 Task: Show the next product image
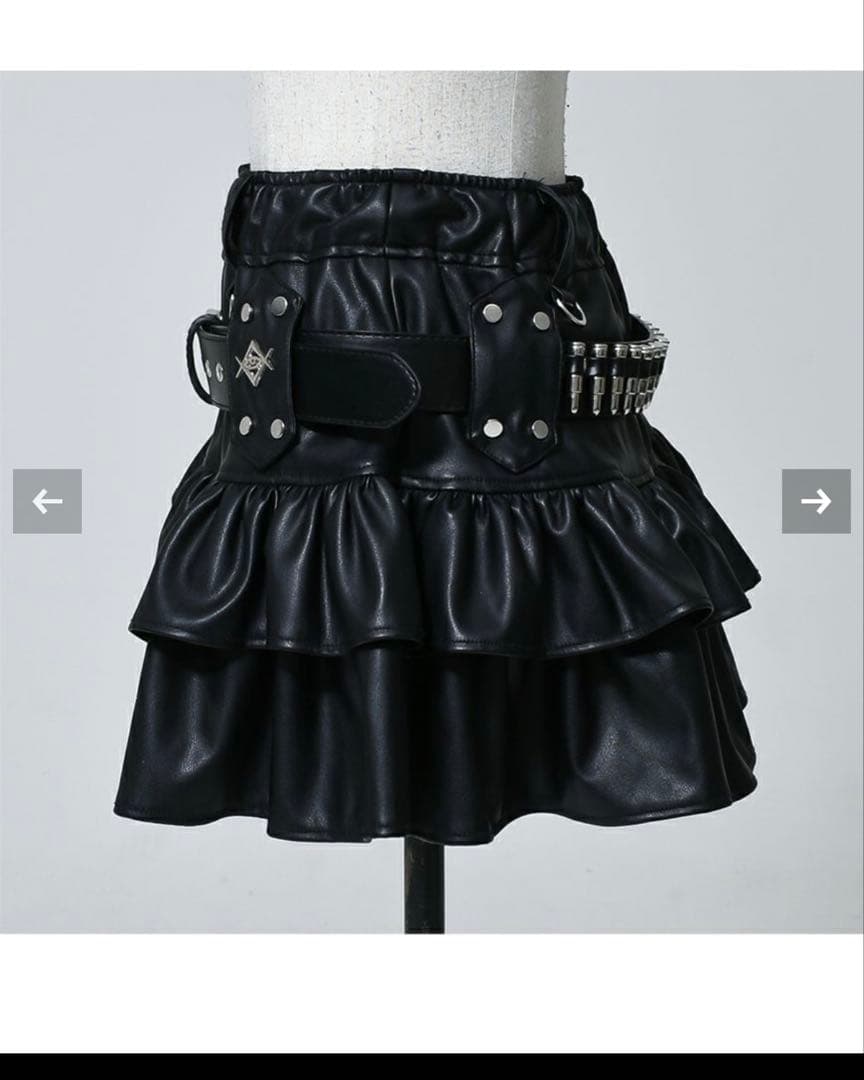coord(816,501)
